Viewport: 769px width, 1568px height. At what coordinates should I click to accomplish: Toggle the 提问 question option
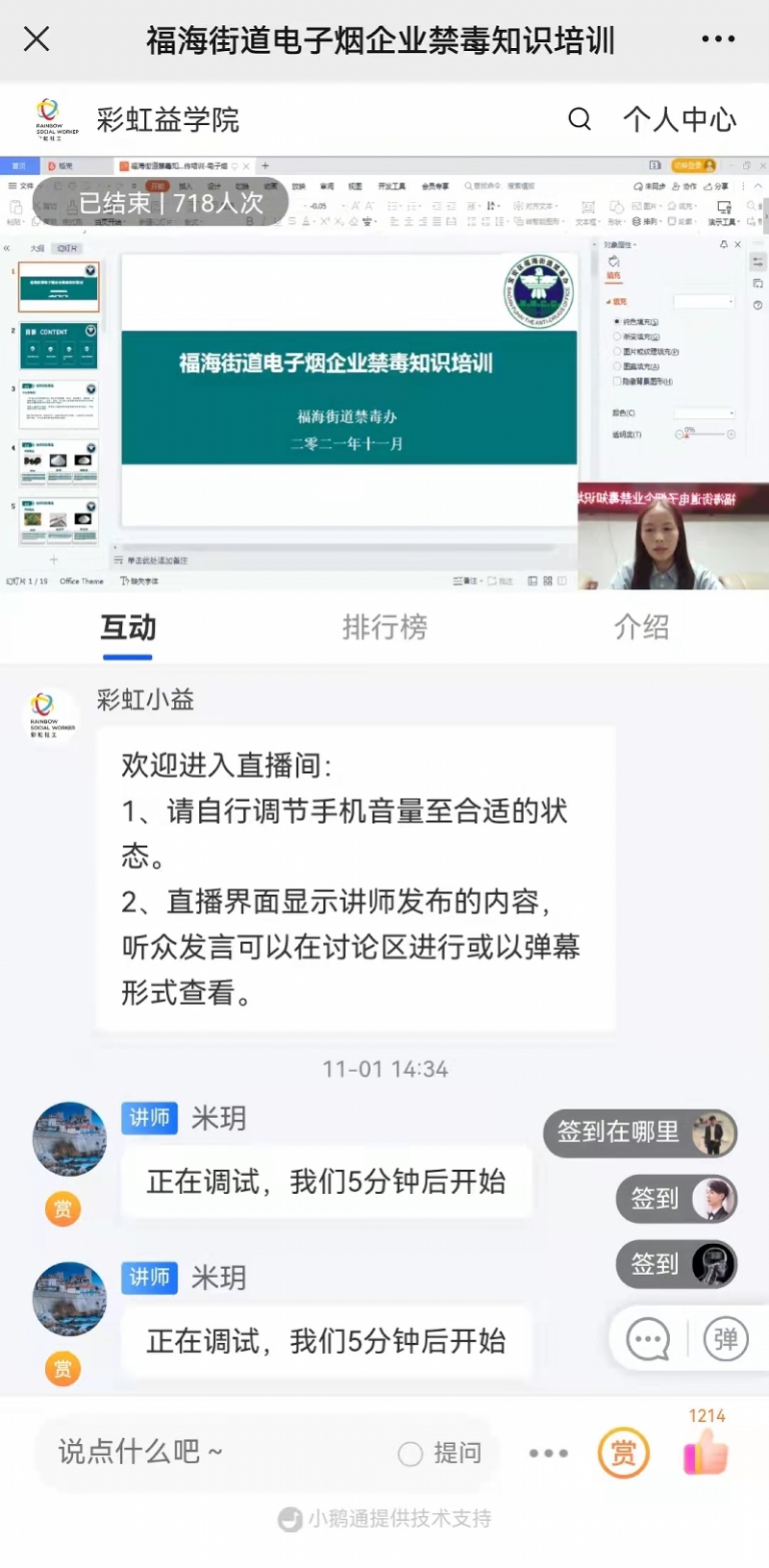(x=440, y=1453)
